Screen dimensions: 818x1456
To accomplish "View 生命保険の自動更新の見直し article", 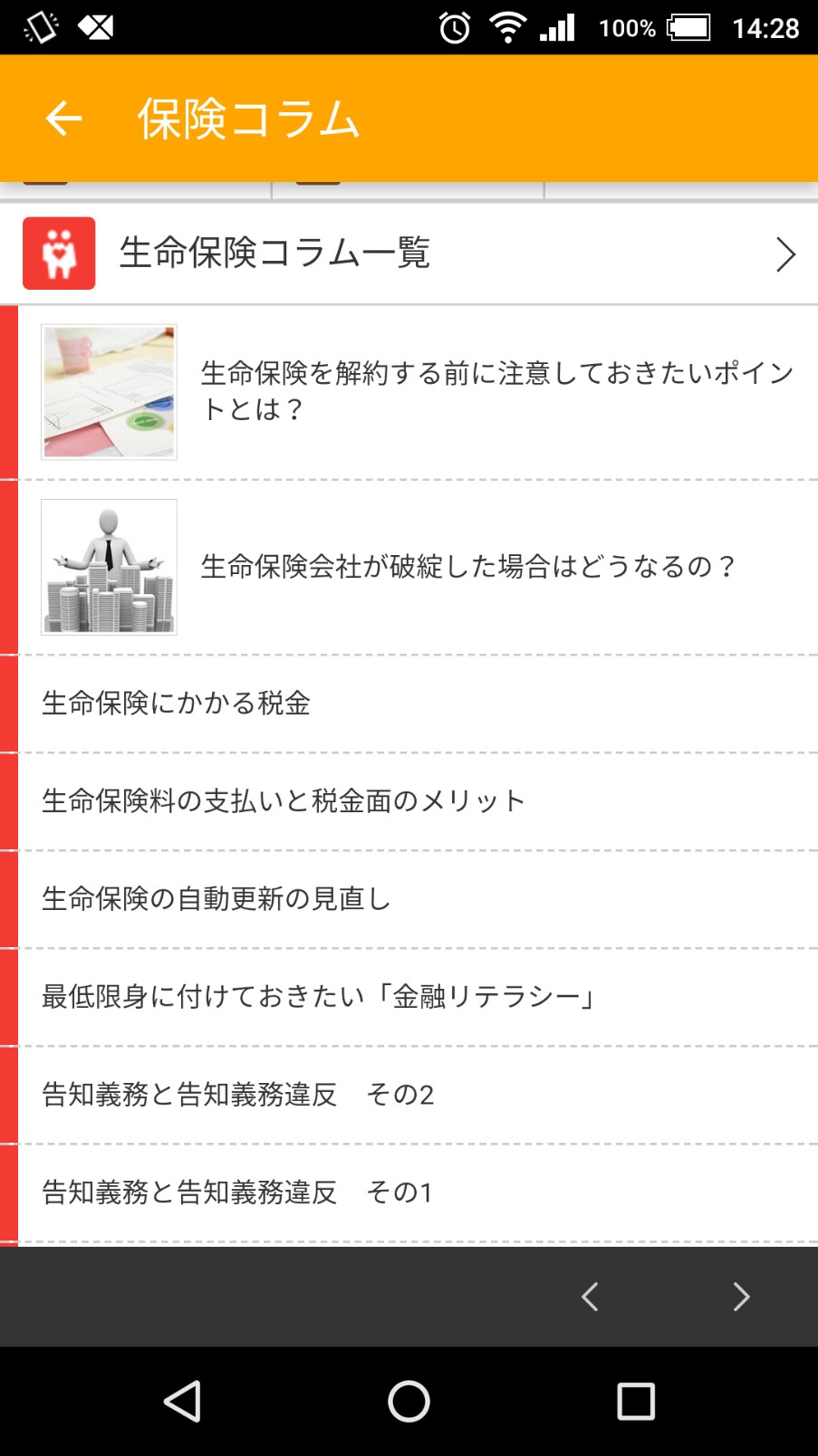I will coord(217,899).
